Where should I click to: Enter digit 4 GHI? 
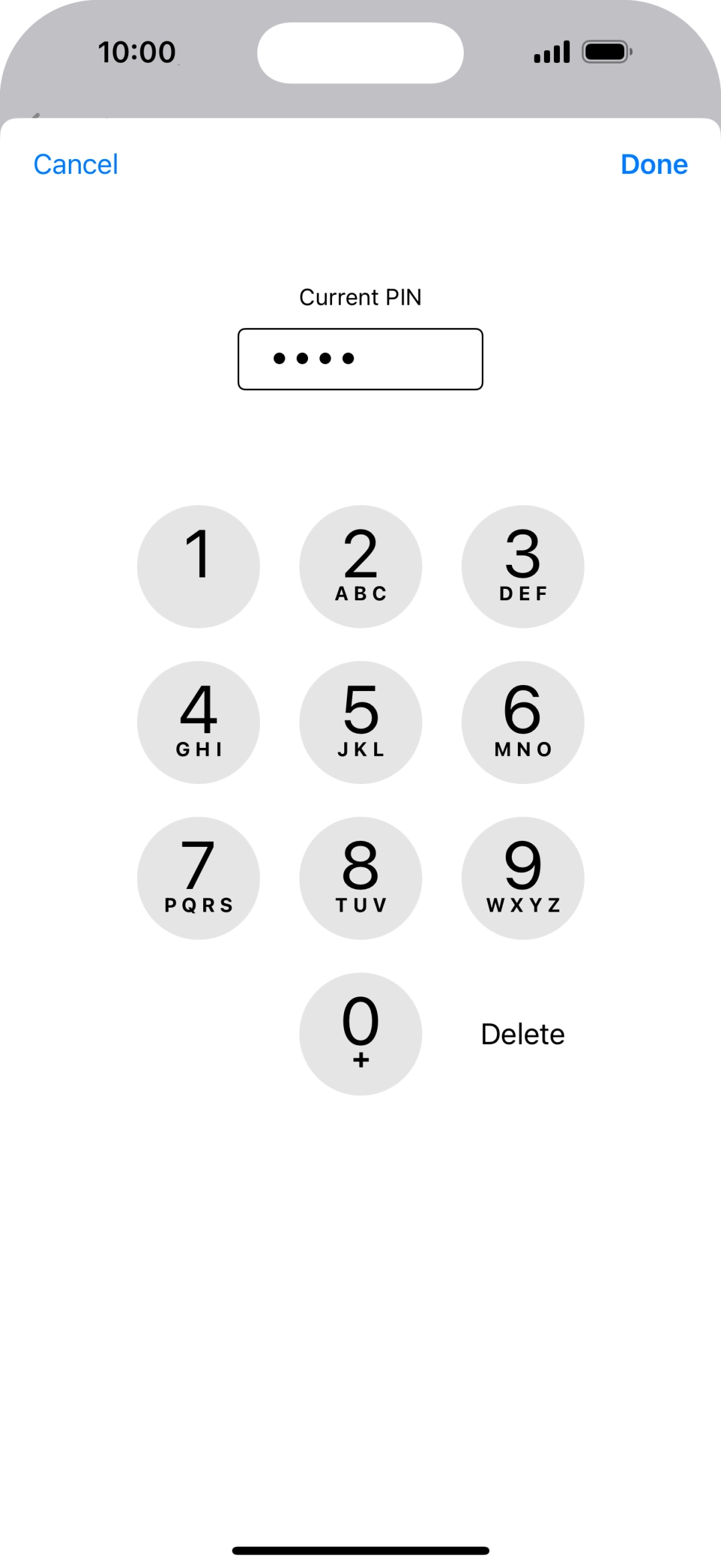198,722
